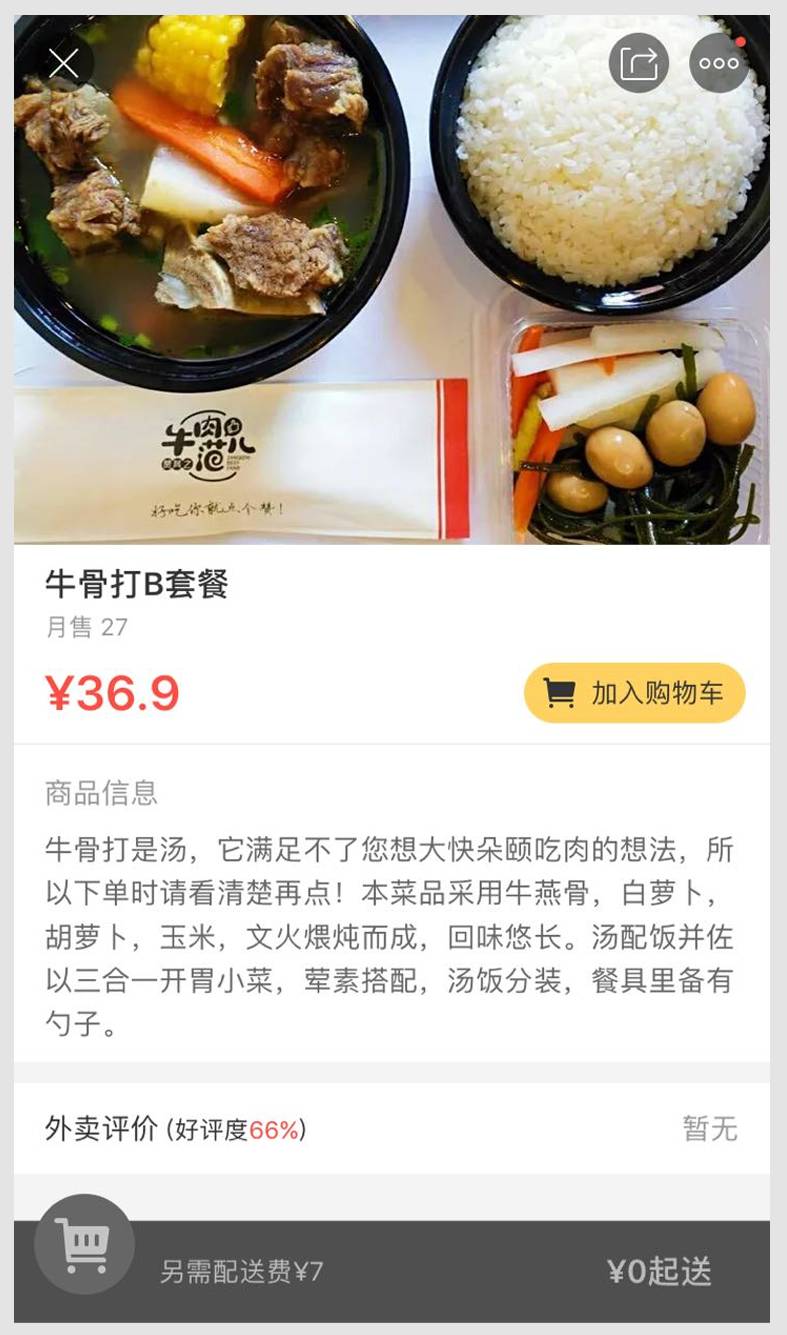Tap the ¥0起送 checkout button
The image size is (787, 1335).
click(x=659, y=1271)
